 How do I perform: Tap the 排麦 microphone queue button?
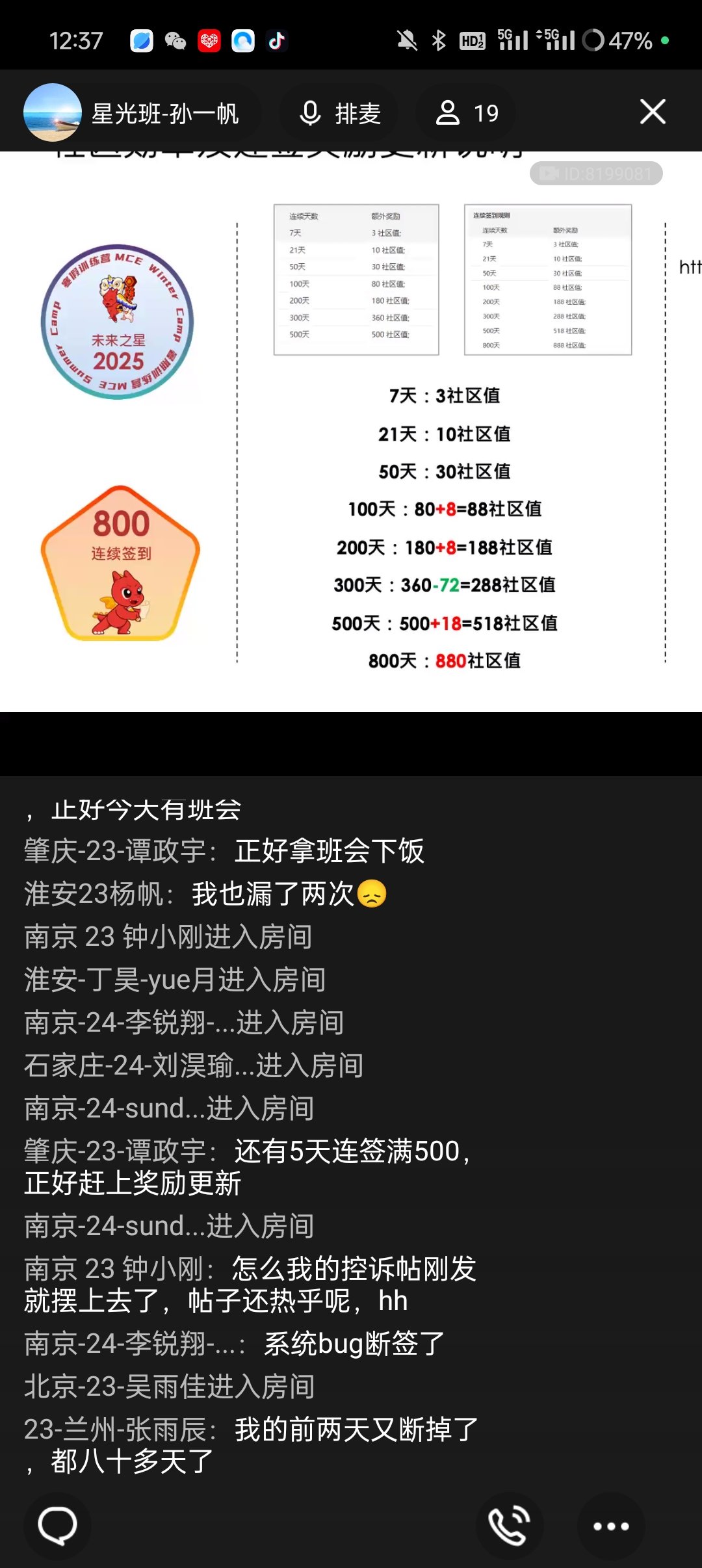pyautogui.click(x=339, y=113)
